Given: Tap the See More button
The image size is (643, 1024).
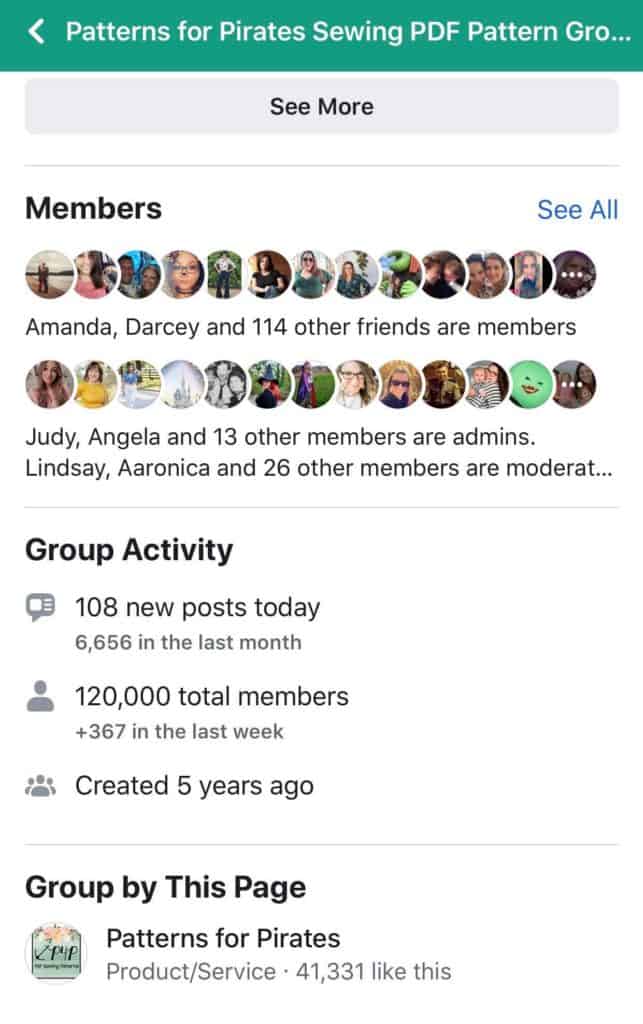Looking at the screenshot, I should [x=321, y=107].
